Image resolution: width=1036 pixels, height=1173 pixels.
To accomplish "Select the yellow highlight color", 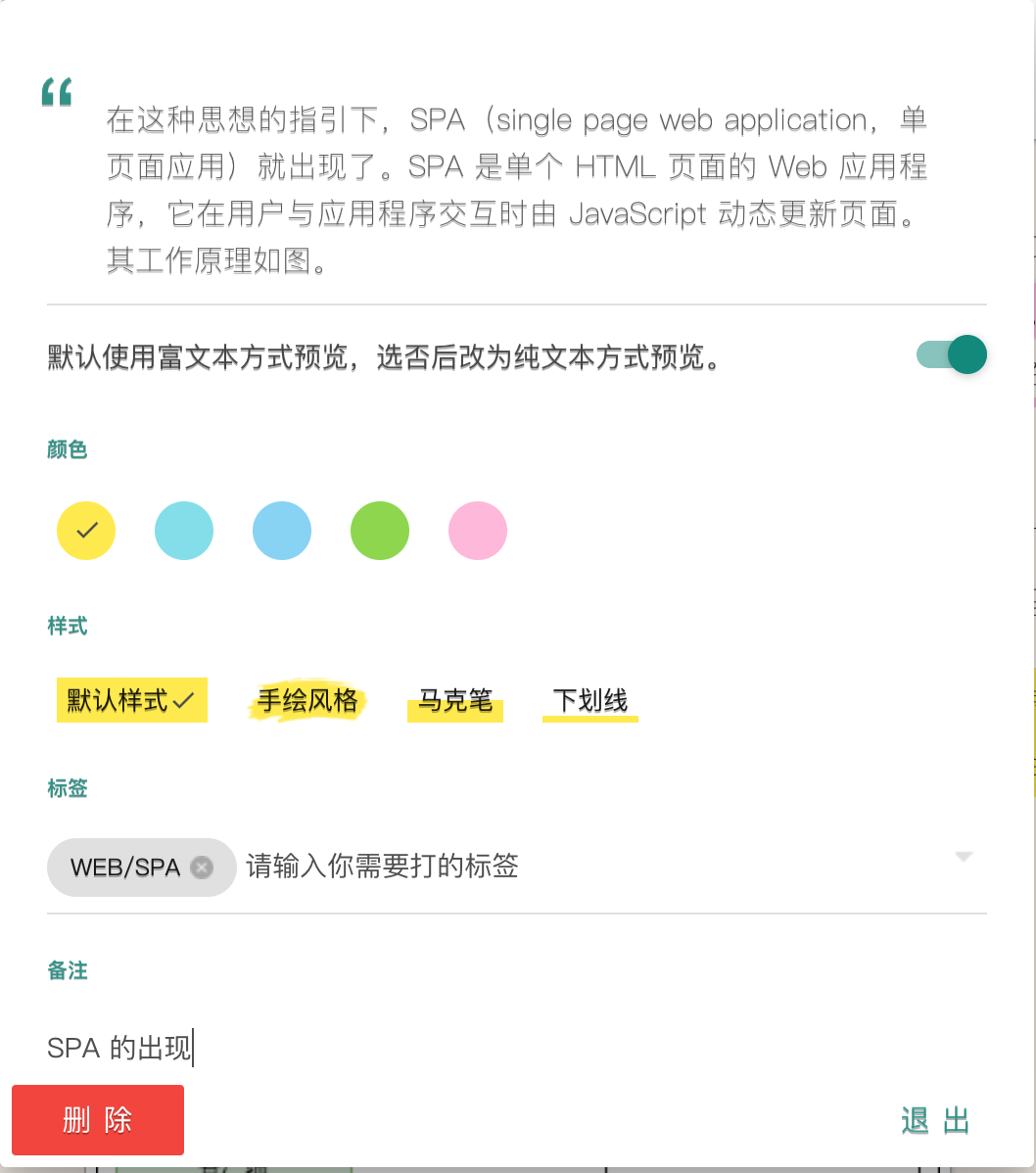I will 86,531.
